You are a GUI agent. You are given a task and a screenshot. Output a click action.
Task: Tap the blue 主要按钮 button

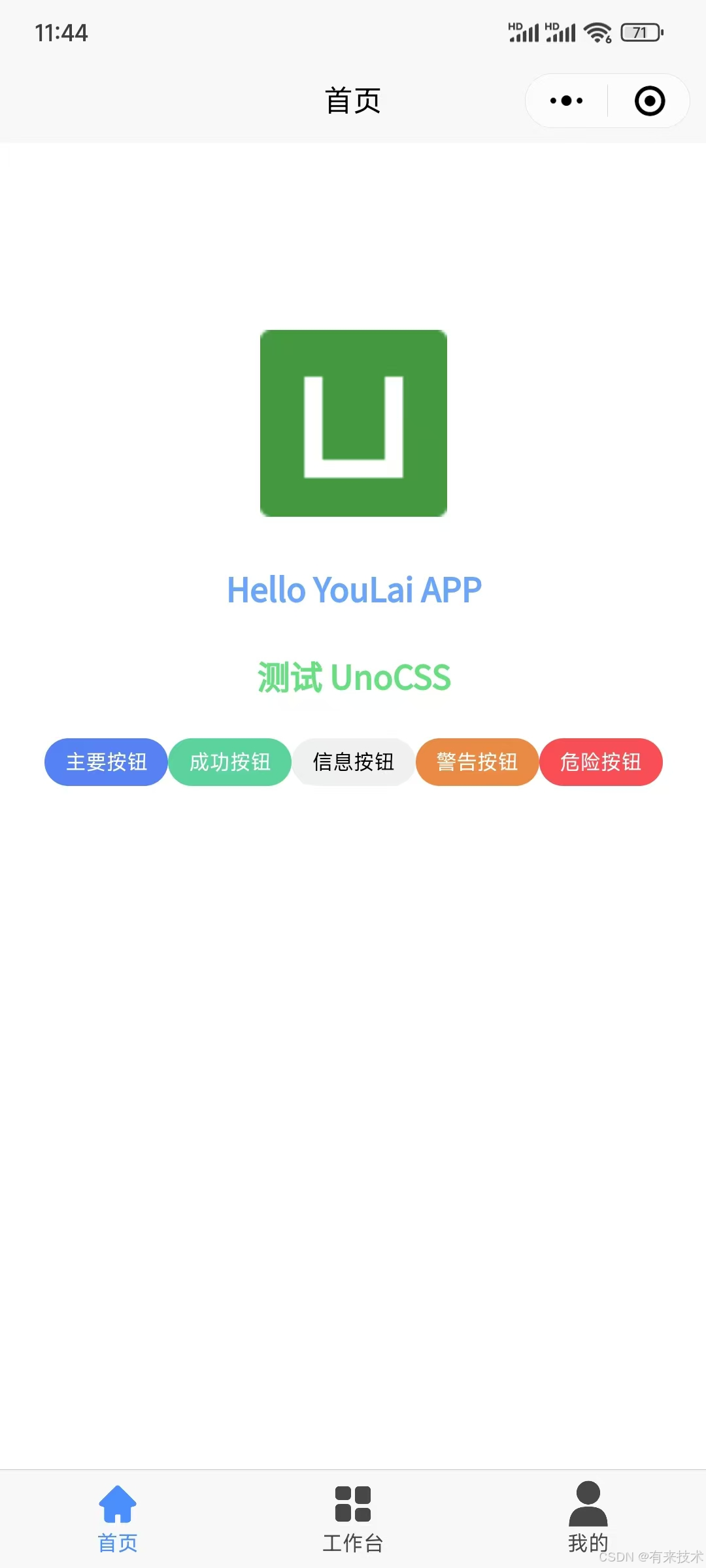pos(106,762)
